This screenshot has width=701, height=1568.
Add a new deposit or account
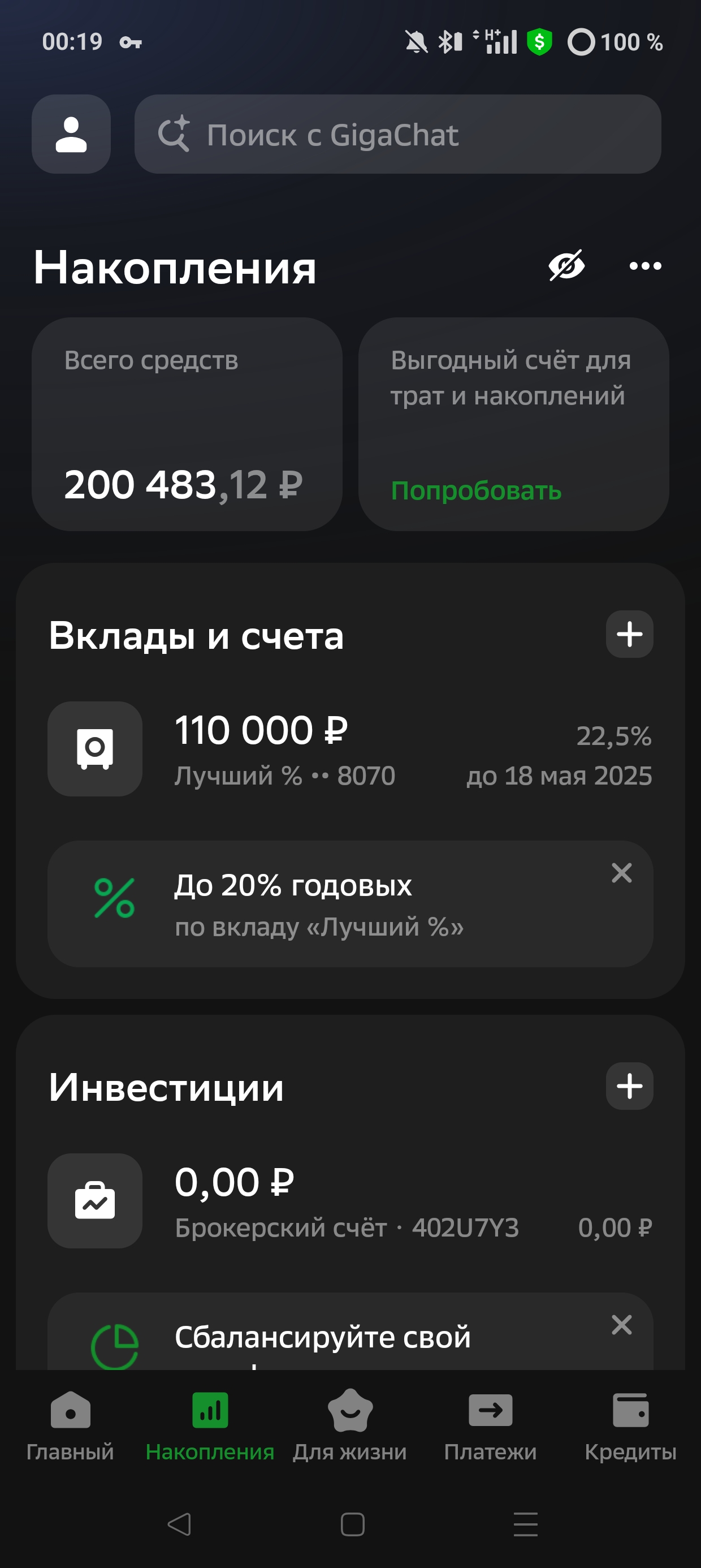point(629,634)
